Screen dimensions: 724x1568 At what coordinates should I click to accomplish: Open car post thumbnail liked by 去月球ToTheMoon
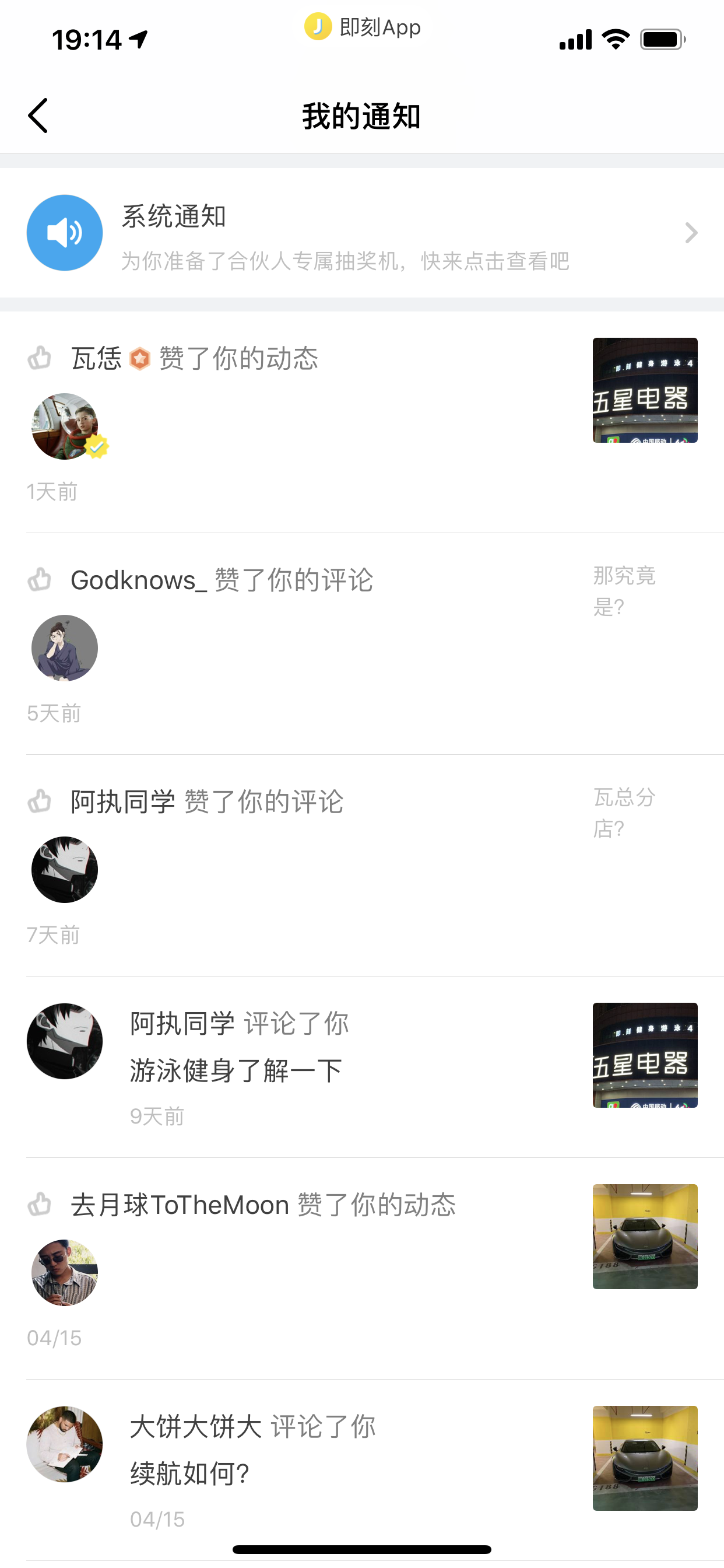pos(644,1236)
